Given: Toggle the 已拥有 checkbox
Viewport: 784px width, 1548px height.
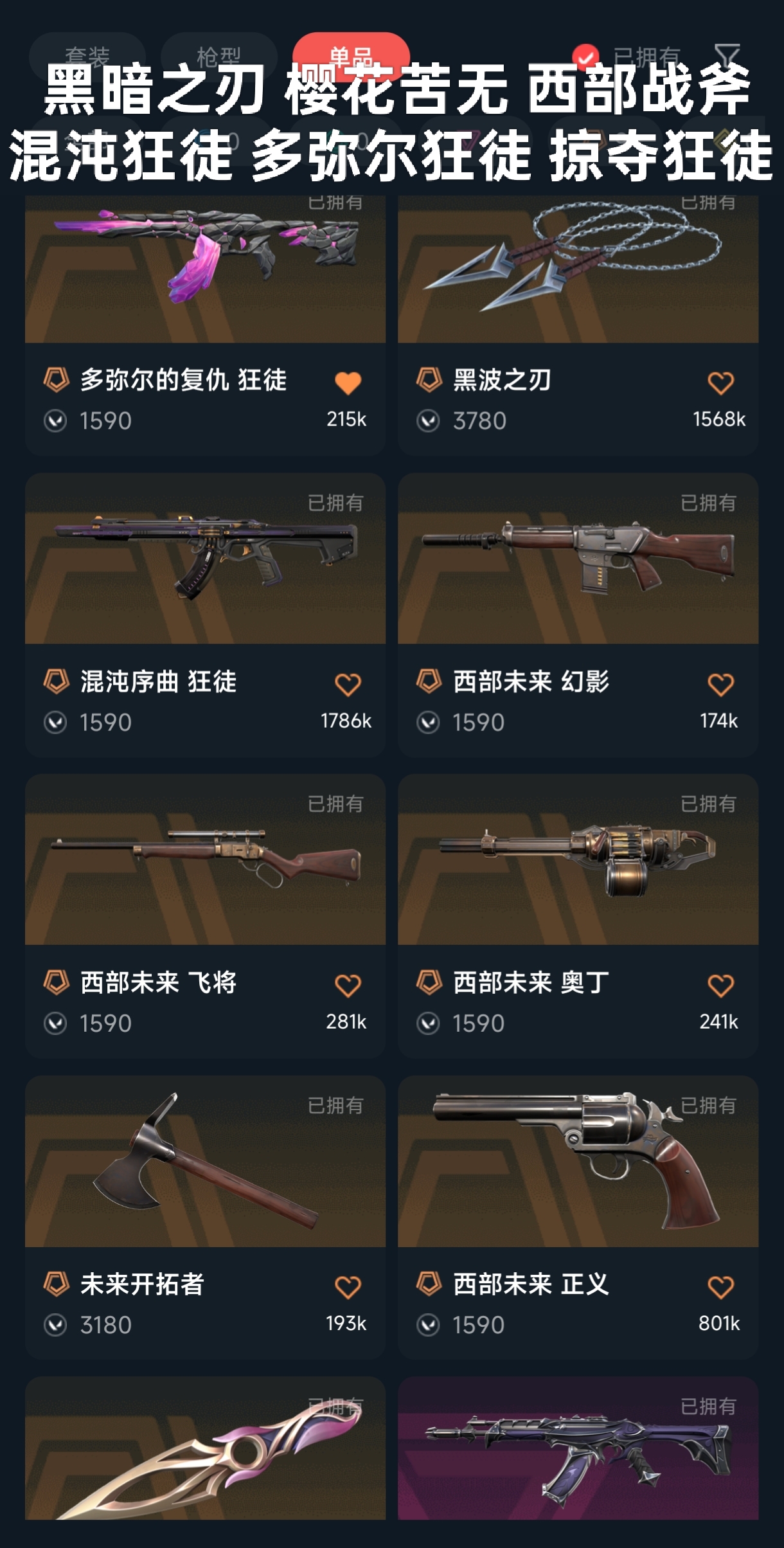Looking at the screenshot, I should tap(585, 57).
